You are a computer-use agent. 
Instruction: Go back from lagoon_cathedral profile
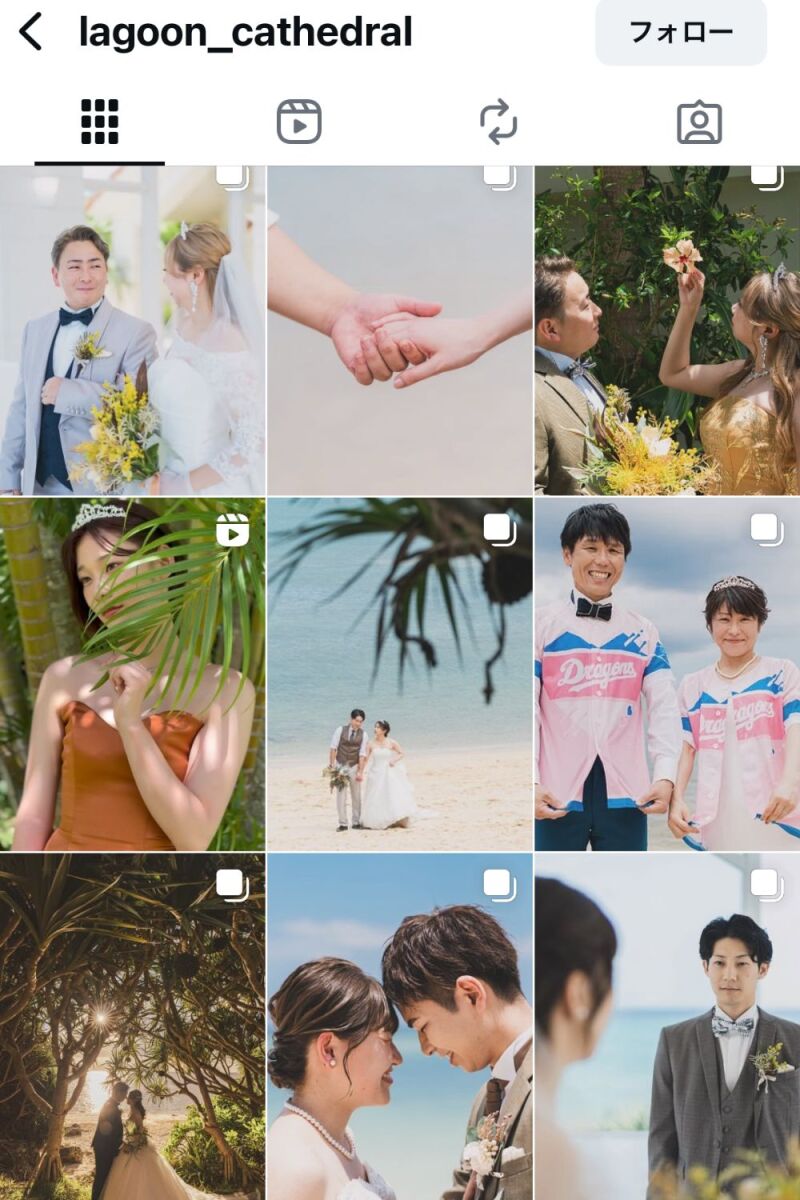(32, 32)
